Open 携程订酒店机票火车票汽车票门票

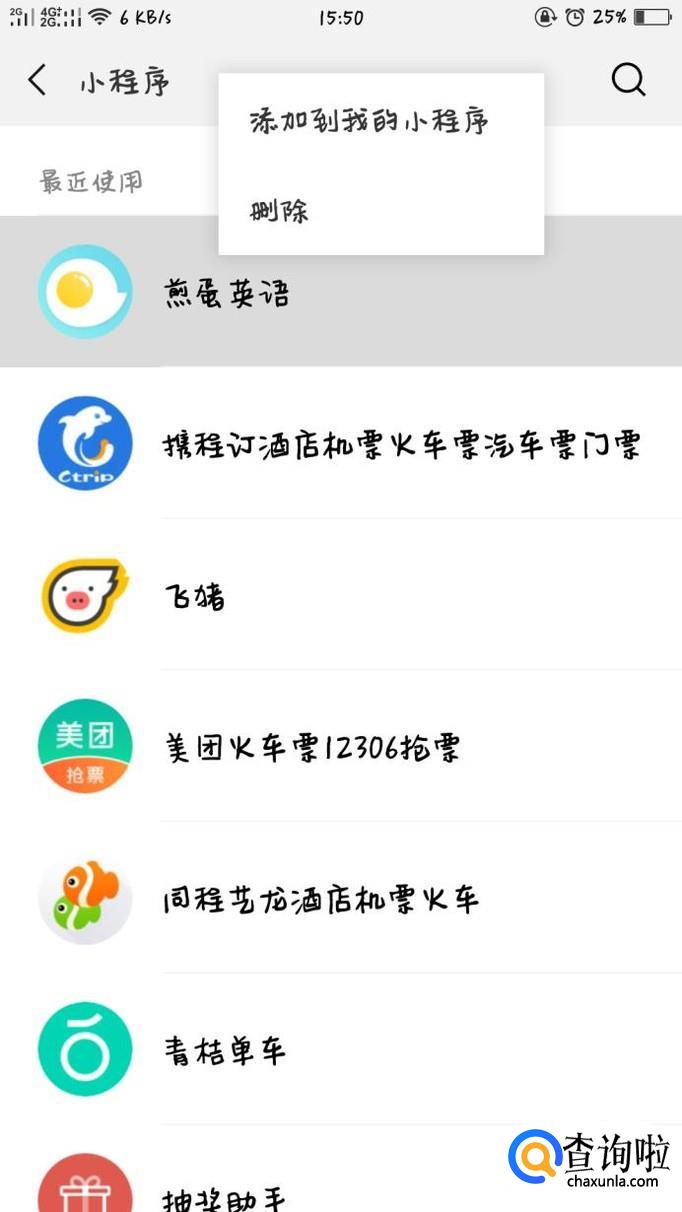[x=400, y=444]
